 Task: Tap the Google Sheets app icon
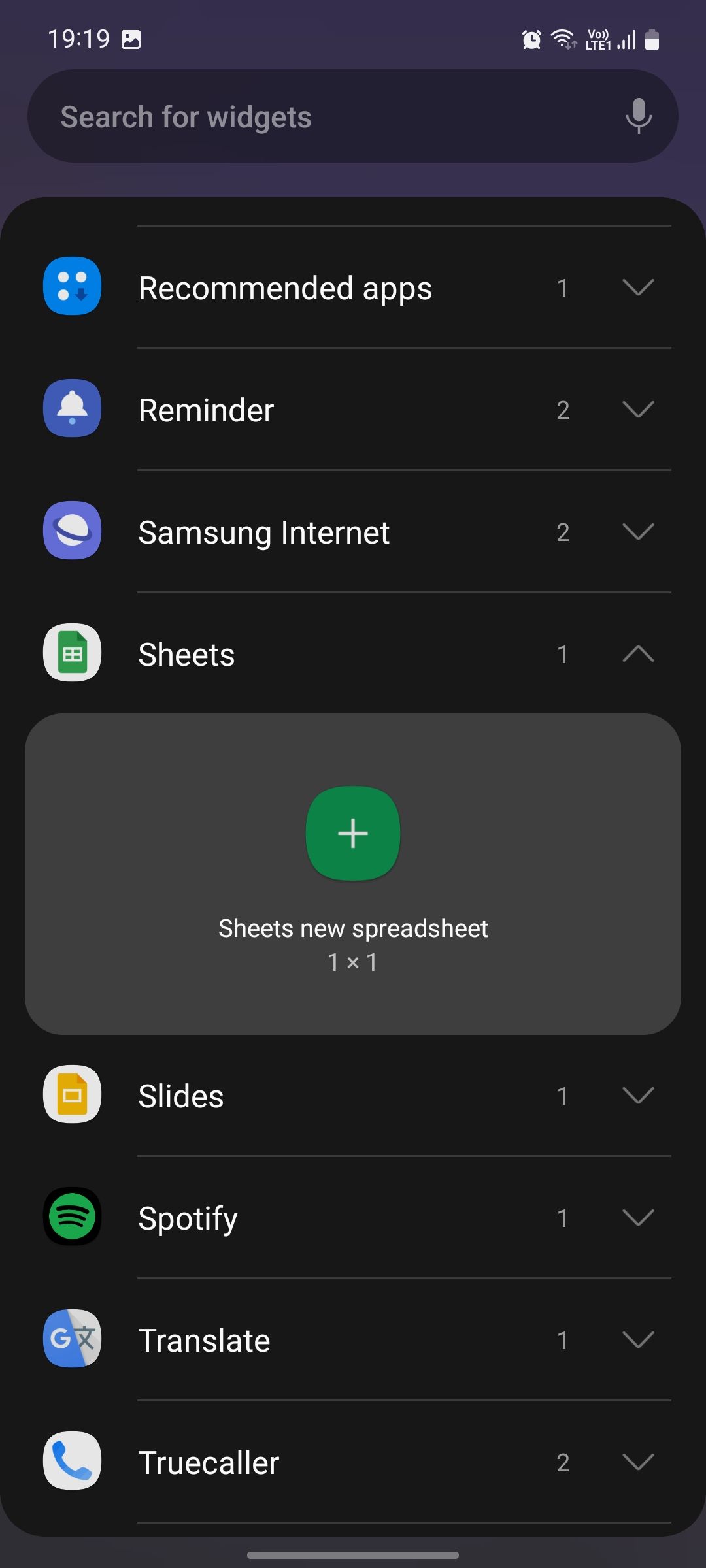point(72,653)
